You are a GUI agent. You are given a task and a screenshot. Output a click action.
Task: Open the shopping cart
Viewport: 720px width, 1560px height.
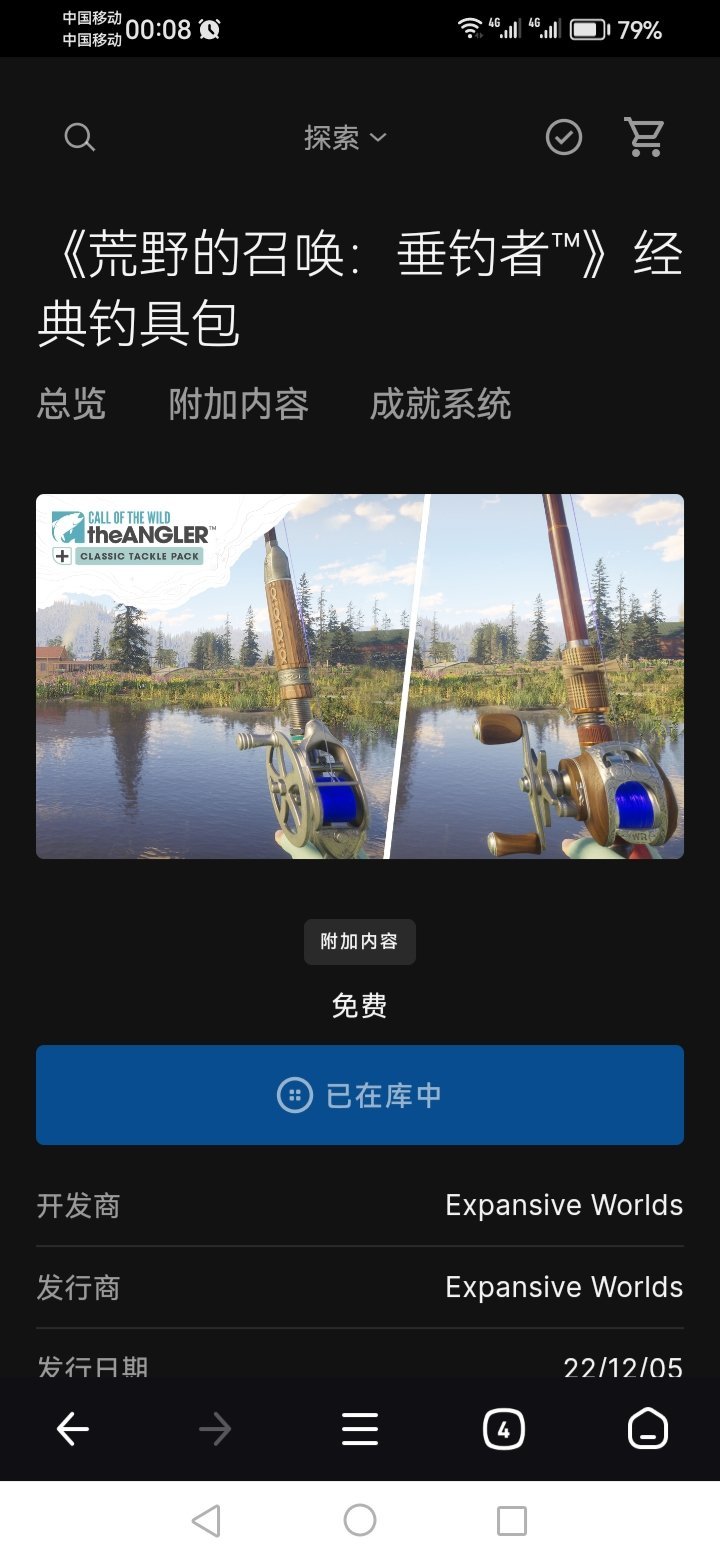point(644,137)
